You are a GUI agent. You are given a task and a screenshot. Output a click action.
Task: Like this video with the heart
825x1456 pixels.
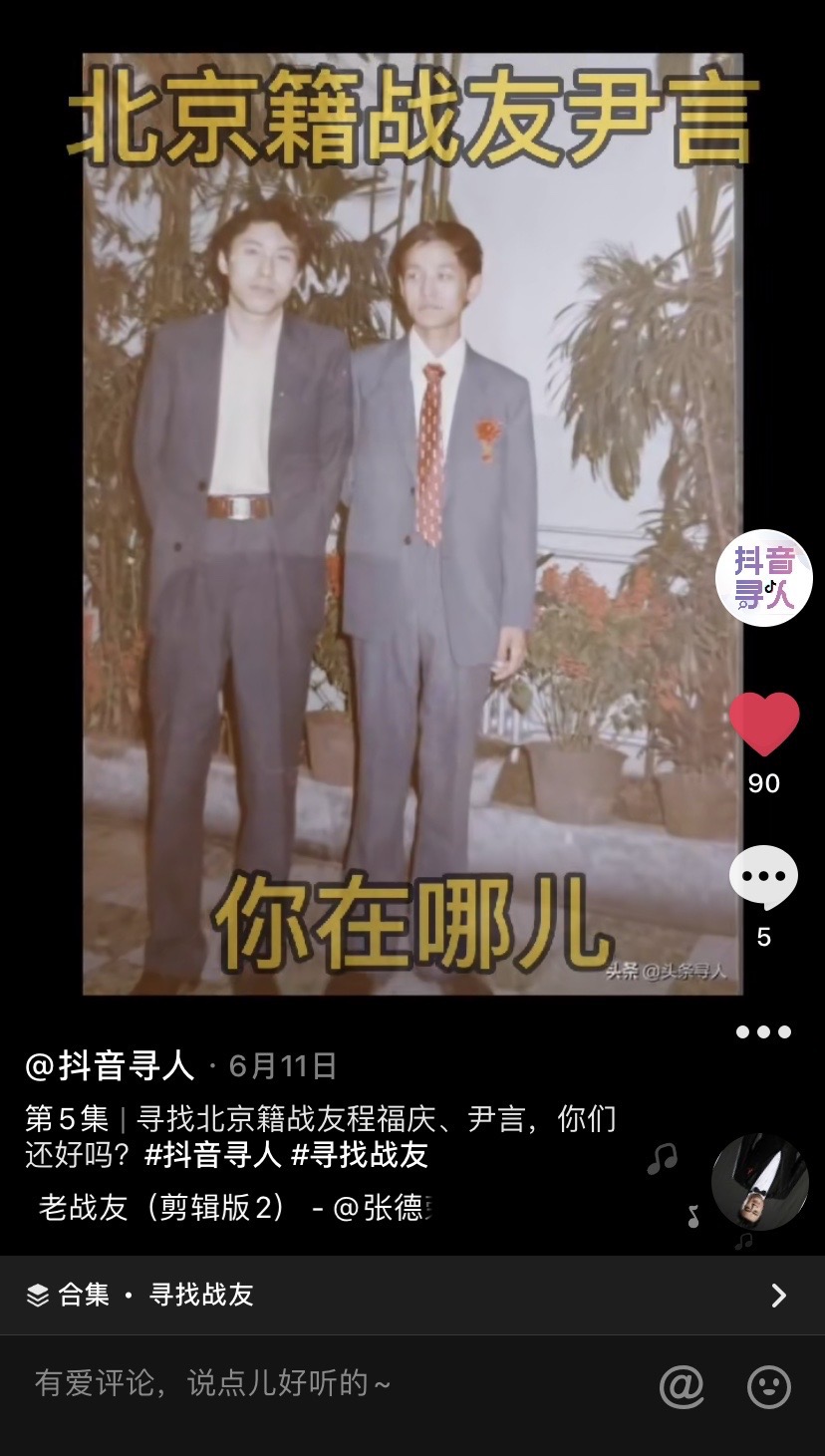pyautogui.click(x=764, y=725)
